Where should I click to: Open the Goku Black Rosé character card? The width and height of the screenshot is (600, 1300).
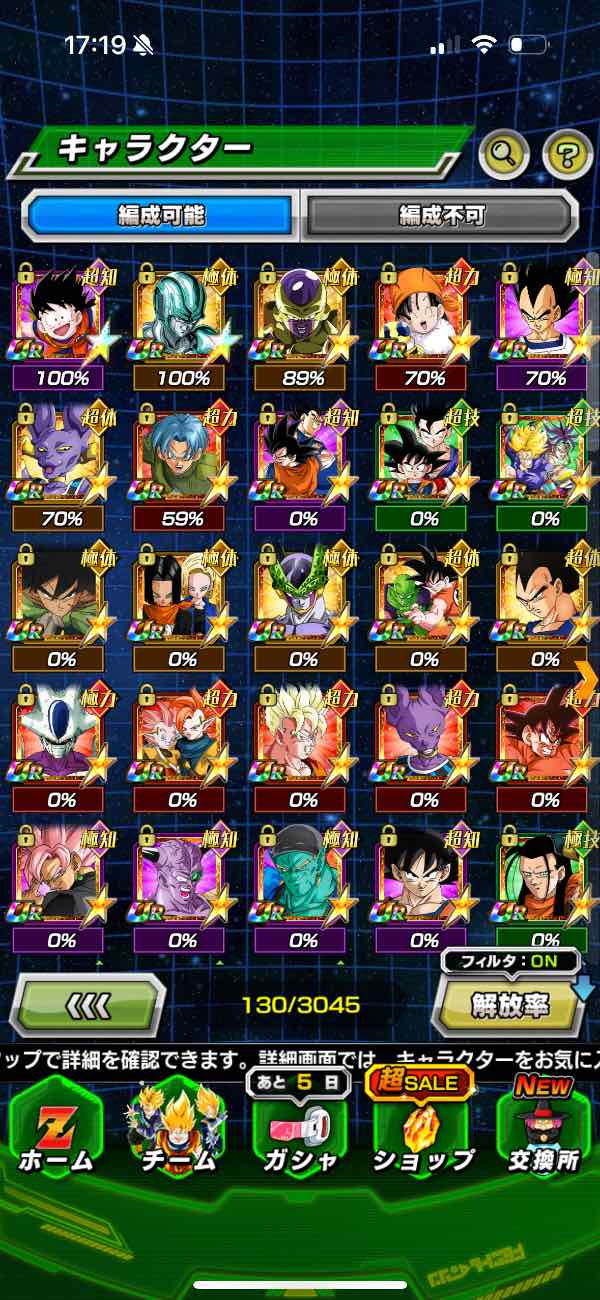click(61, 880)
